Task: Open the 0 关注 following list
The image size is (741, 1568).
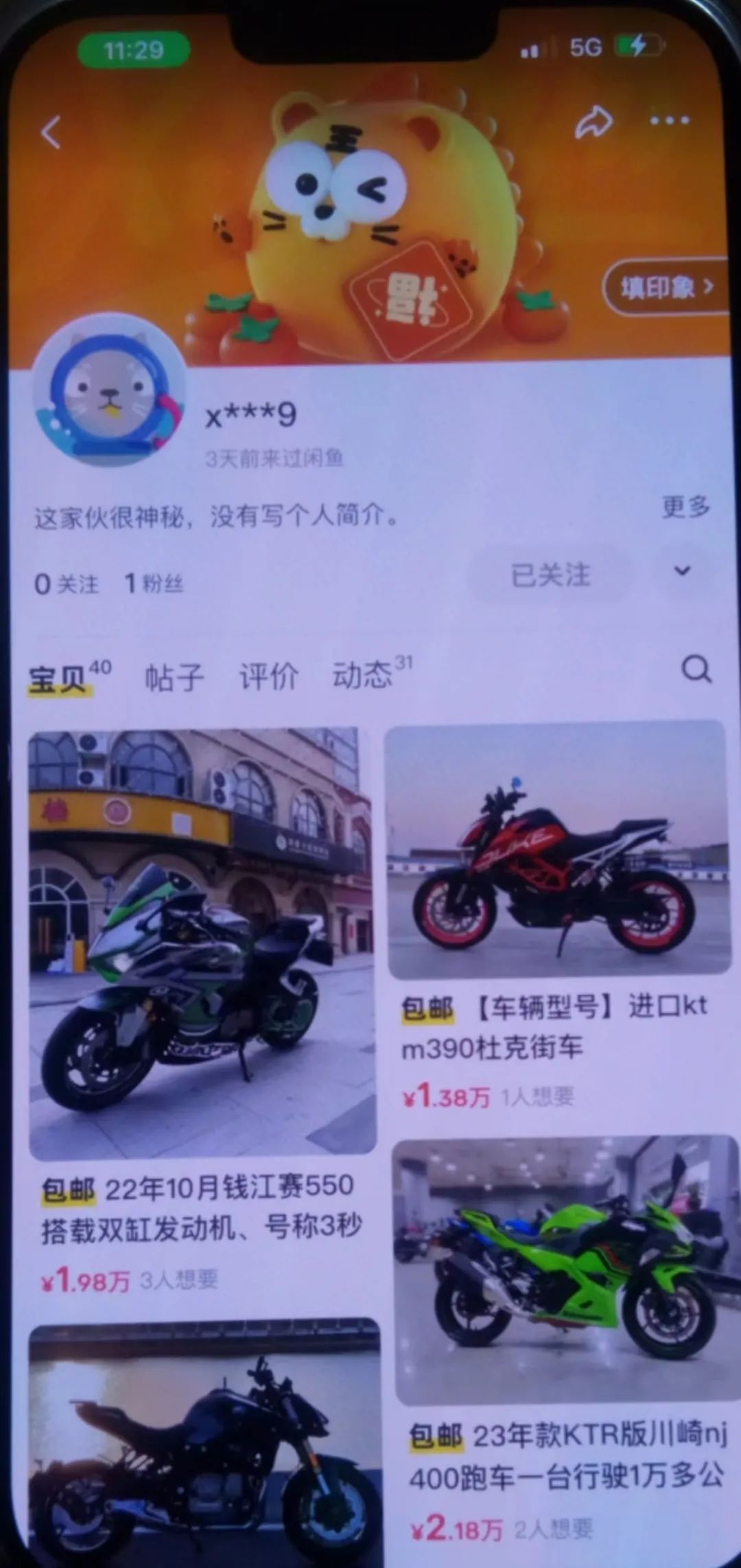Action: coord(67,584)
